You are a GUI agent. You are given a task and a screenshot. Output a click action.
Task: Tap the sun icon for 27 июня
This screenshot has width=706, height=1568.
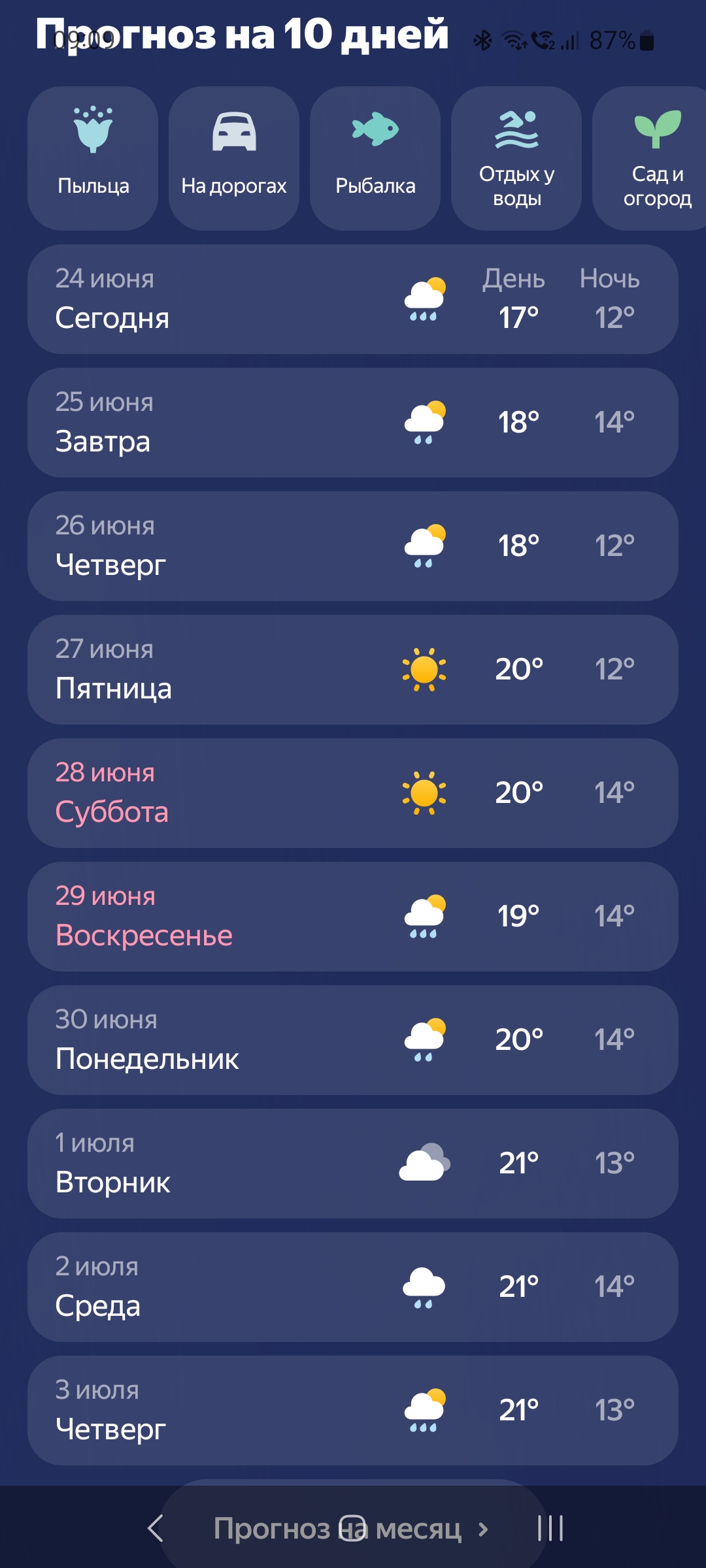click(x=424, y=668)
